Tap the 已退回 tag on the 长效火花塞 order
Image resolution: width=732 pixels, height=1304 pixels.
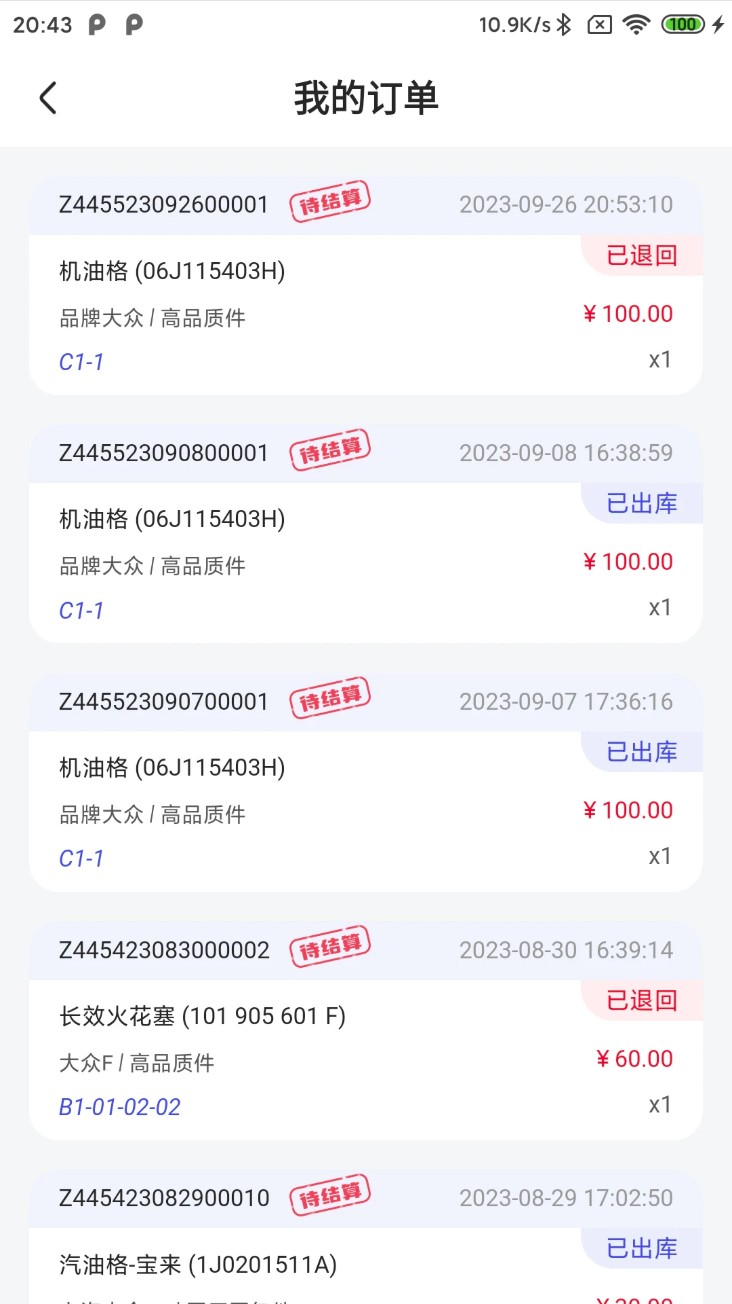coord(642,1000)
